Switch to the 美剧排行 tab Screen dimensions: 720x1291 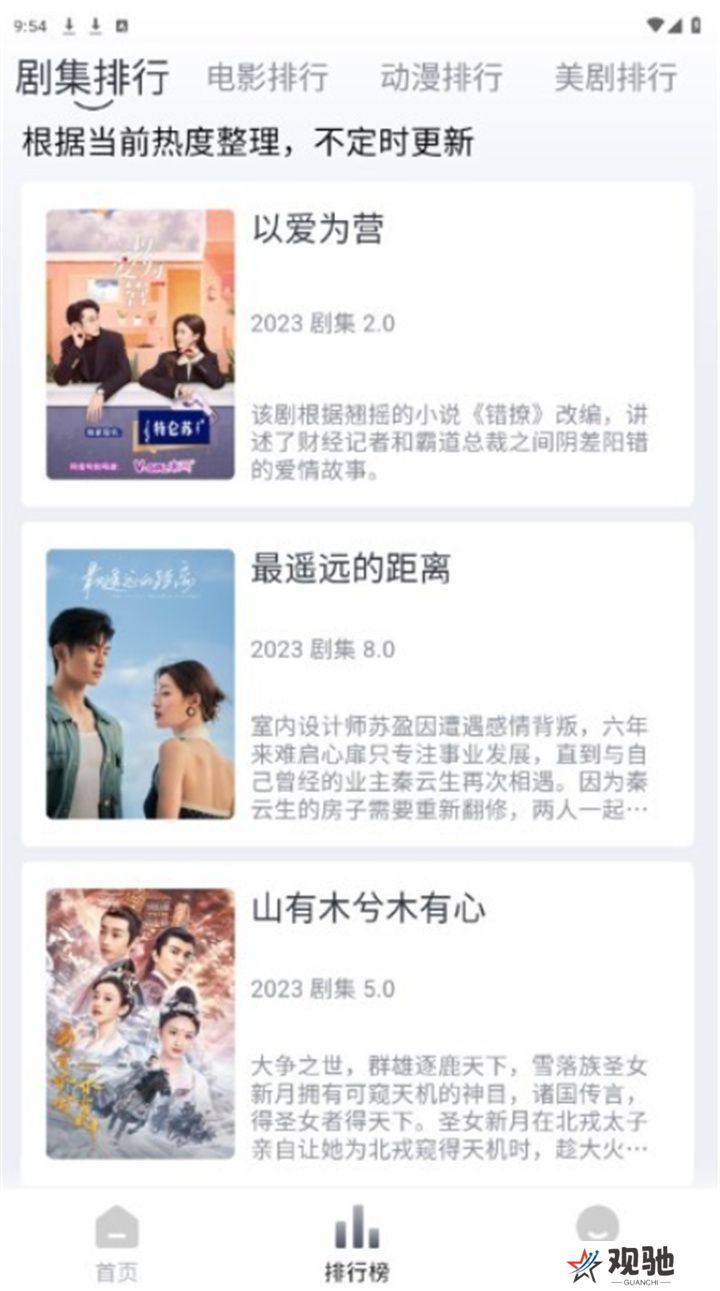point(615,77)
